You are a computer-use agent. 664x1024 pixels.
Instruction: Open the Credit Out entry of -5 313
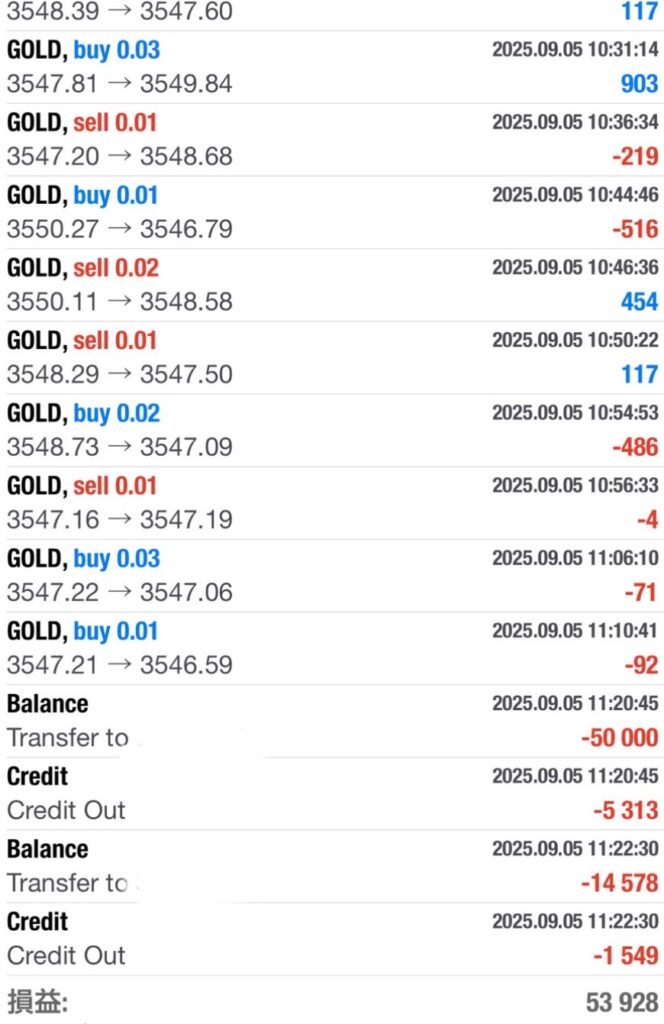(x=332, y=793)
